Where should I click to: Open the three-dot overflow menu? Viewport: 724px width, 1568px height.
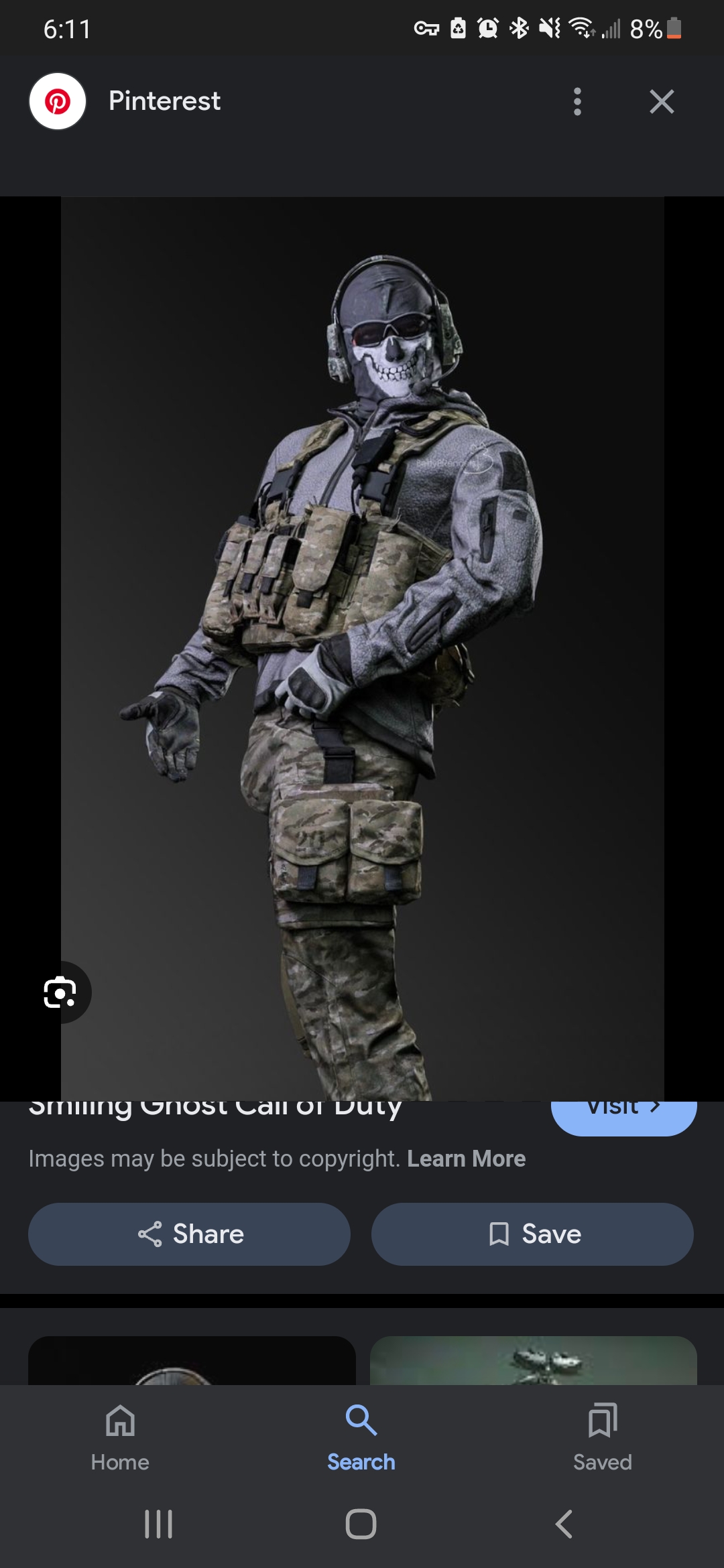click(577, 102)
